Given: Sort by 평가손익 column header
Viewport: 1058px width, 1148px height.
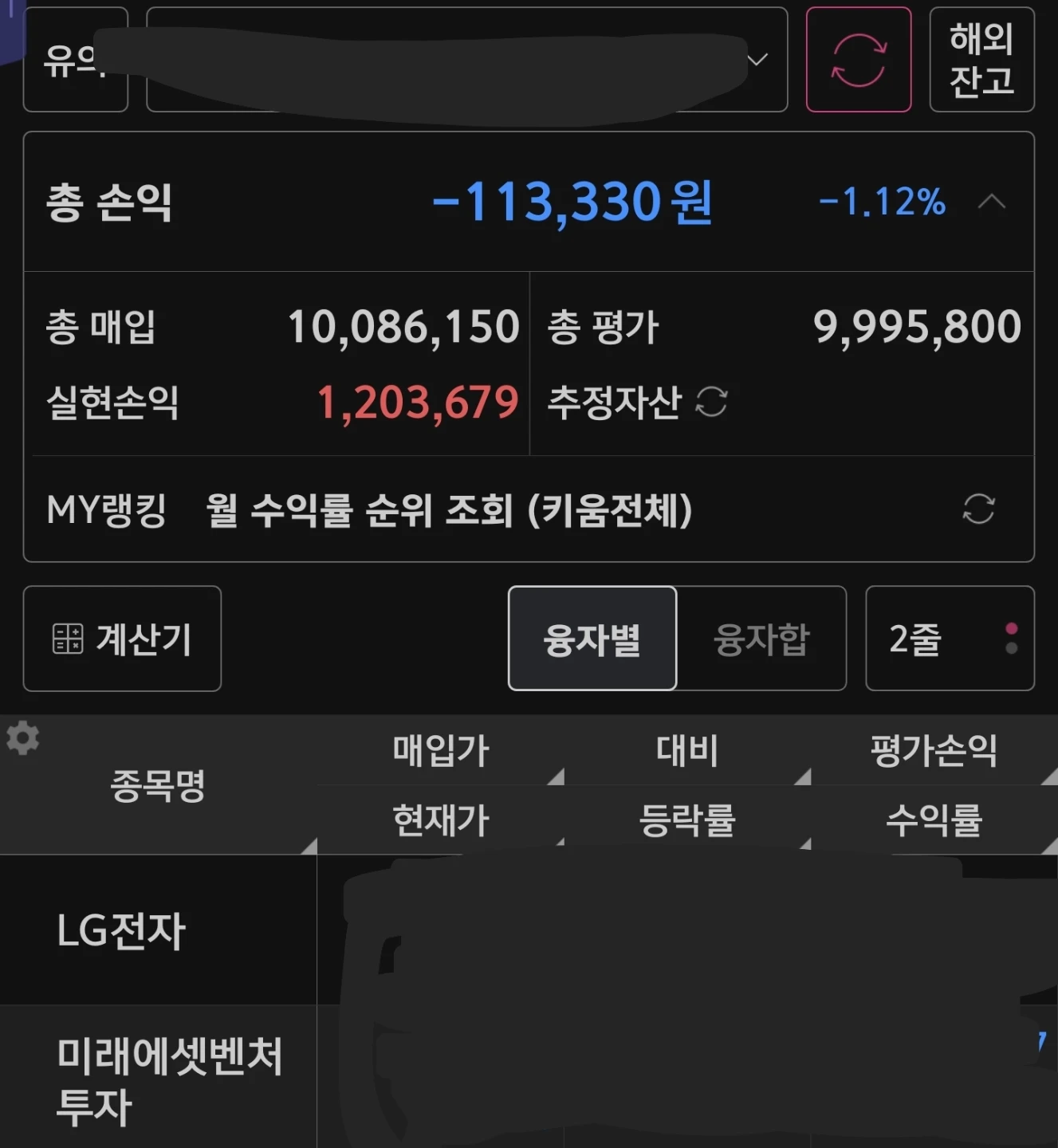Looking at the screenshot, I should pyautogui.click(x=934, y=750).
